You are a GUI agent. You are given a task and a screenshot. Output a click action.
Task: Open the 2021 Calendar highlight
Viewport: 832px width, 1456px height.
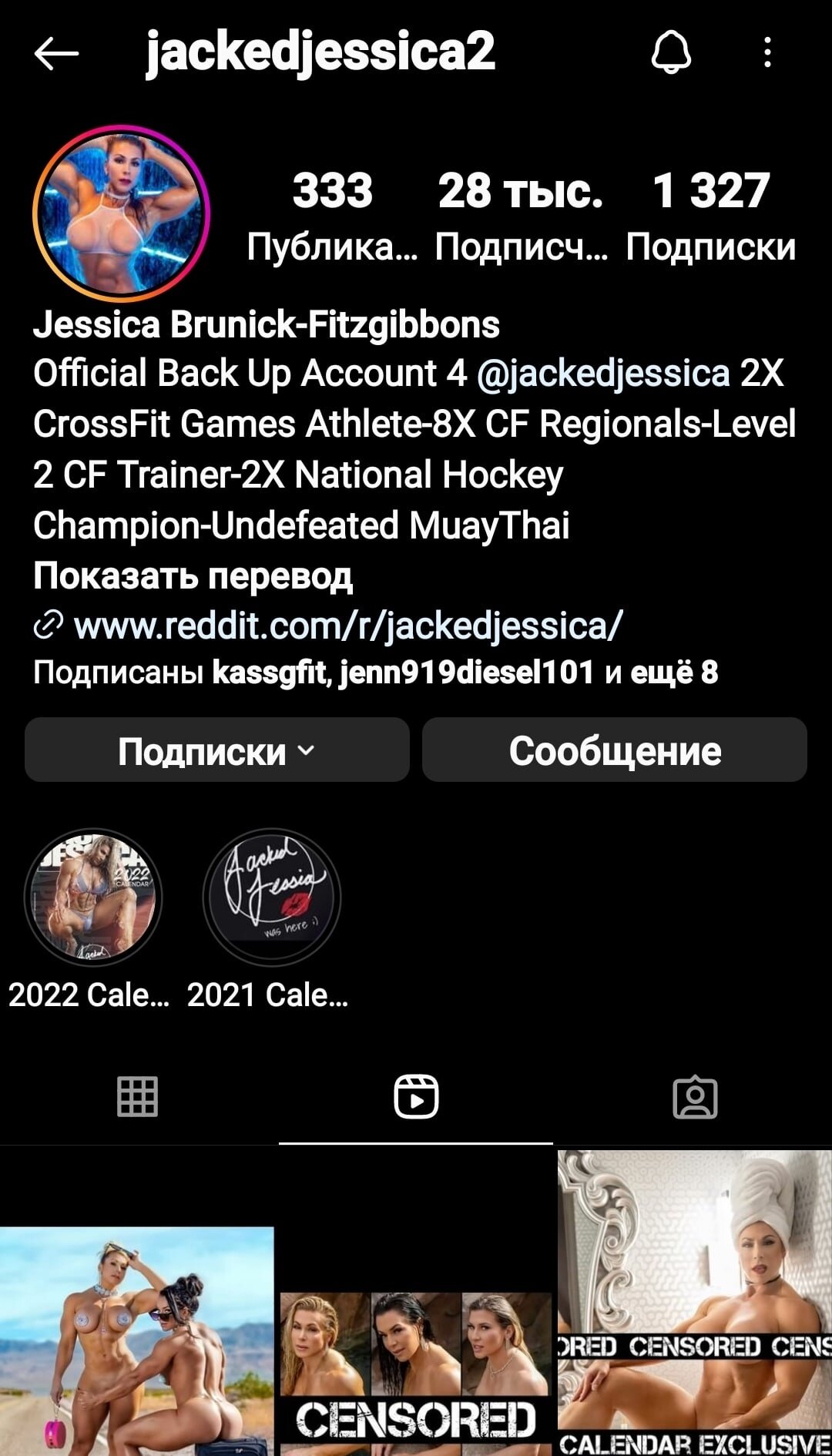coord(271,898)
